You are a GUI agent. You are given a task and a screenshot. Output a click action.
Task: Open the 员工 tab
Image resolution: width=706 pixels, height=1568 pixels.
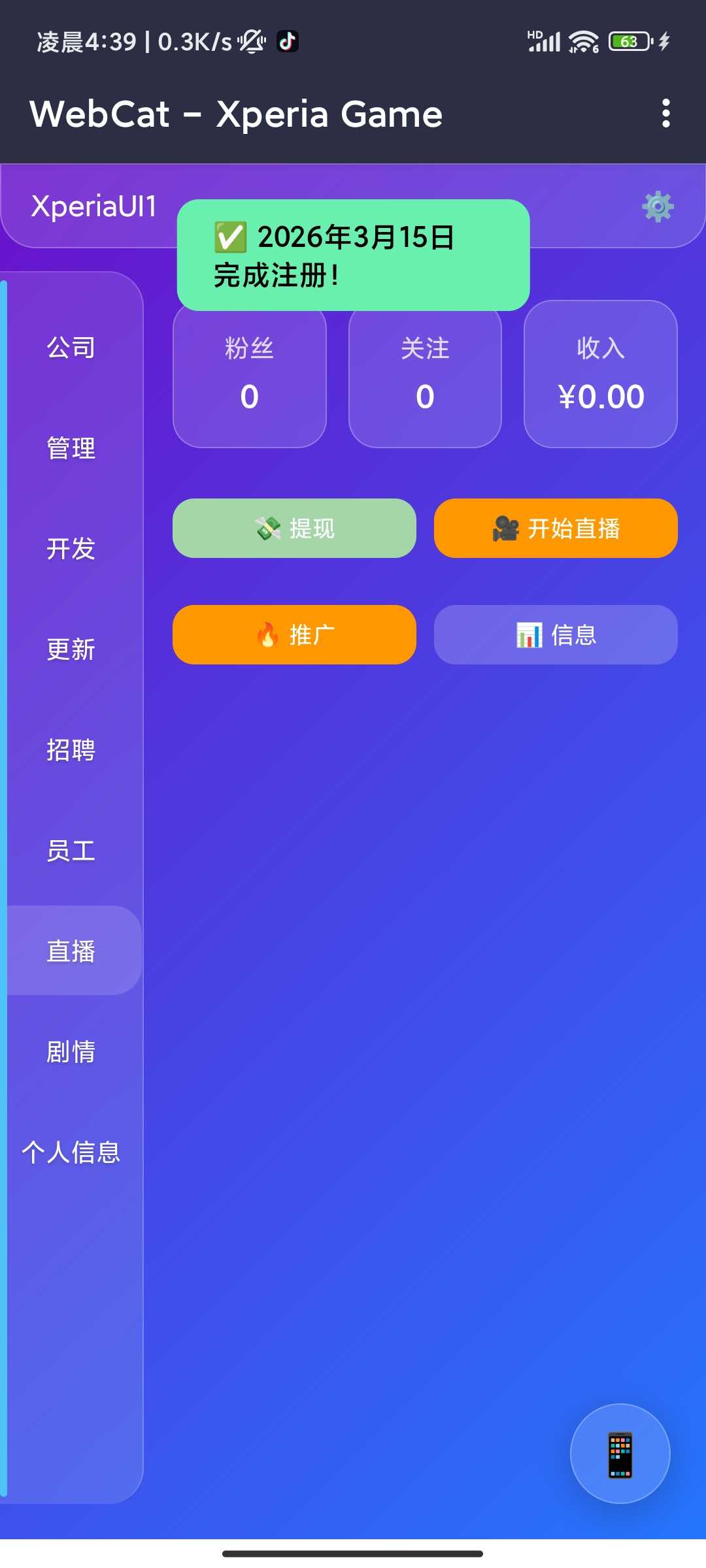[71, 851]
